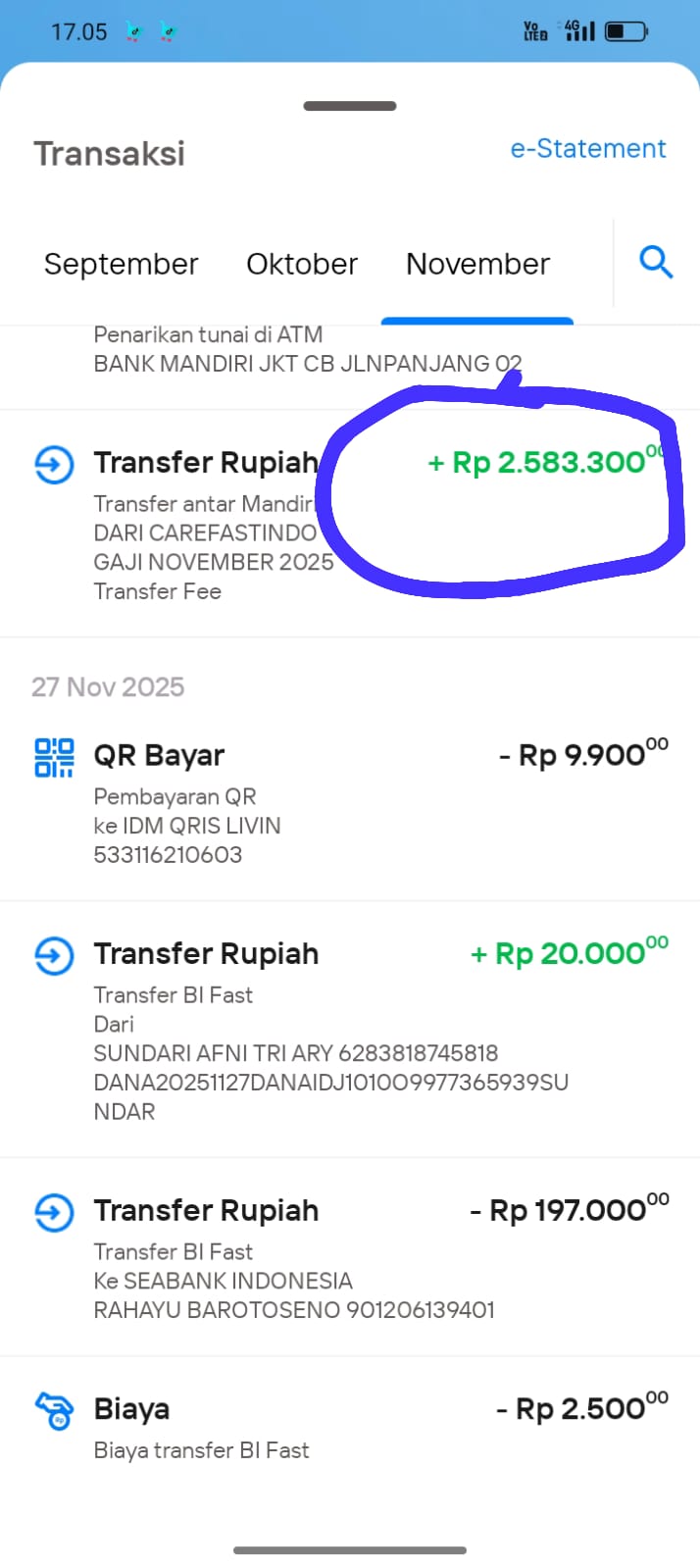The height and width of the screenshot is (1568, 700).
Task: Switch to the September tab
Action: [121, 264]
